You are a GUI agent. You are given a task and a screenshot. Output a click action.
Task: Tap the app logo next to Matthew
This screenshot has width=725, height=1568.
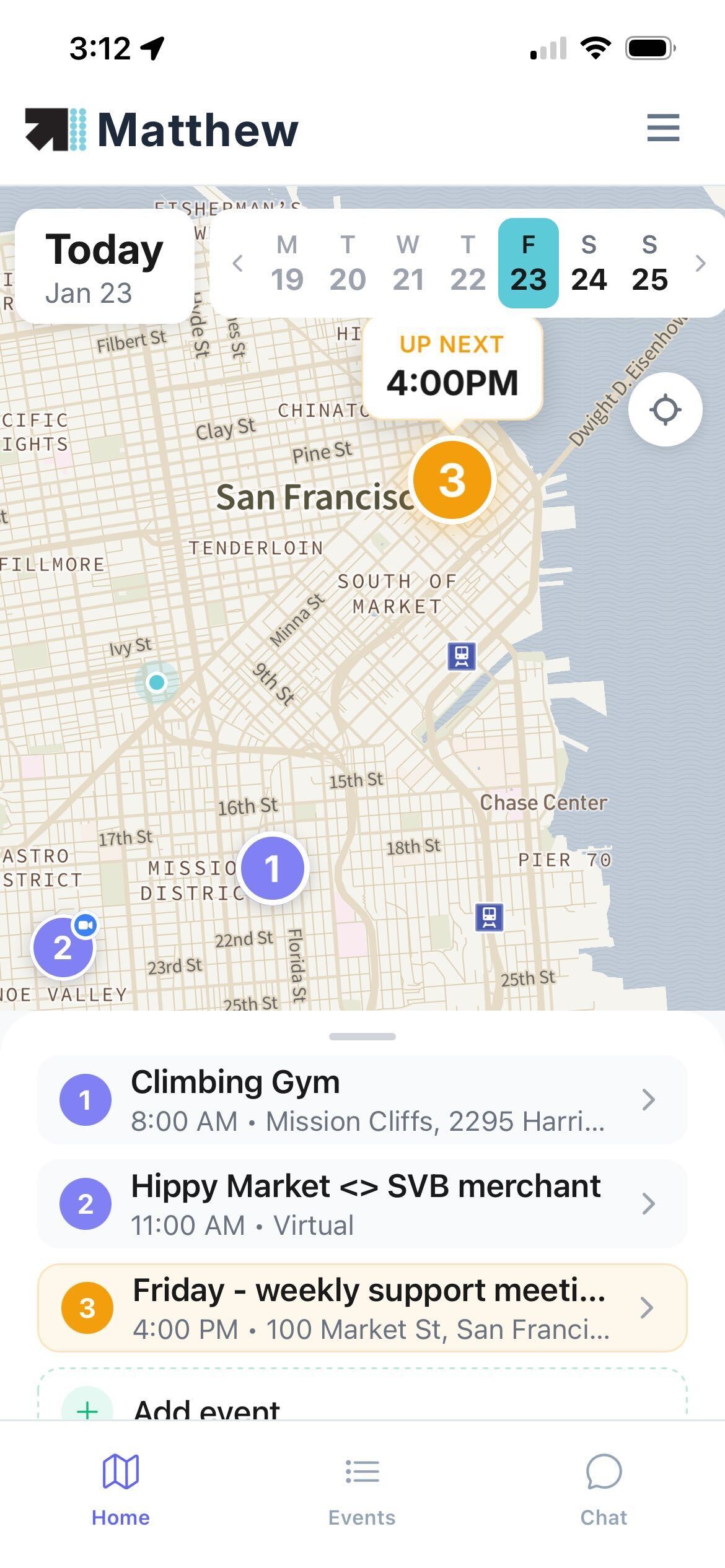coord(55,129)
